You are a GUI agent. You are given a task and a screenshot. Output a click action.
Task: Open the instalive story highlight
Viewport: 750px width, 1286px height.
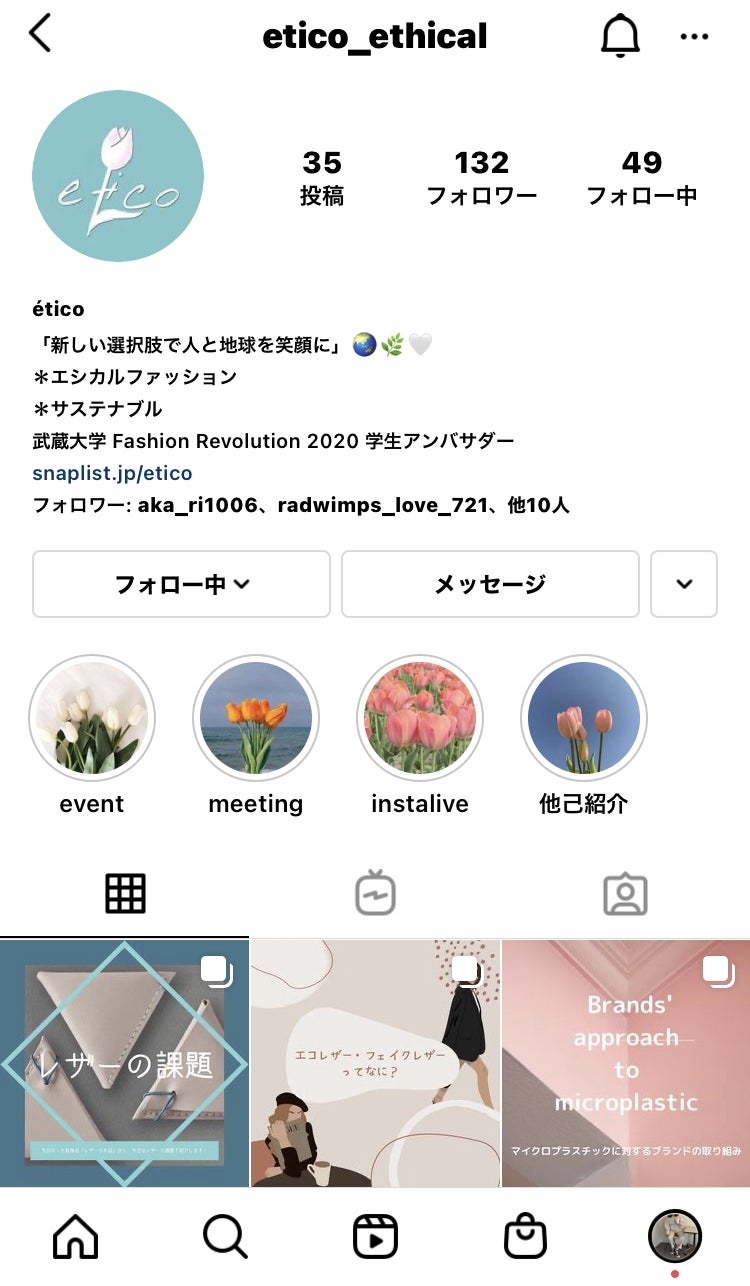tap(420, 718)
